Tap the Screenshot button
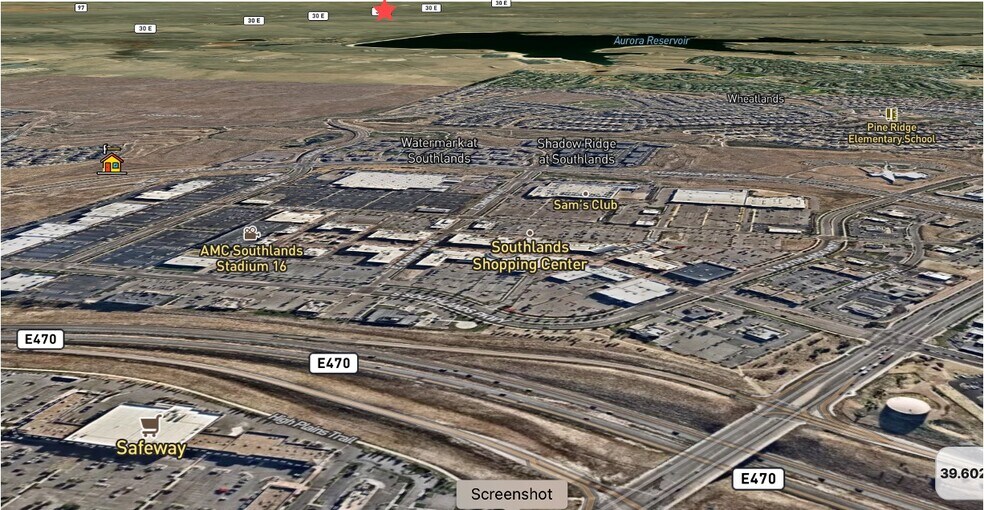Viewport: 984px width, 510px height. (511, 494)
